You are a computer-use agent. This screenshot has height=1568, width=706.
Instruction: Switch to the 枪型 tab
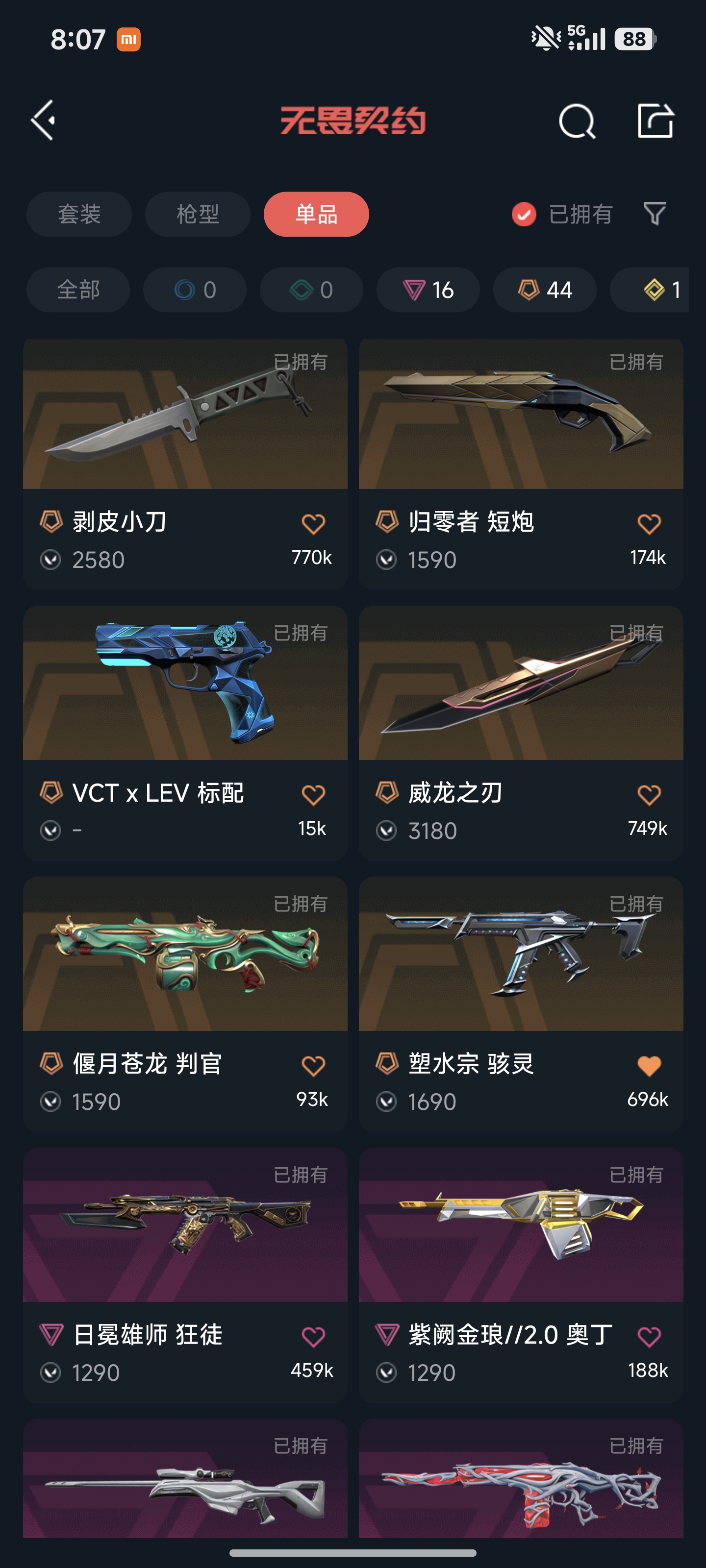click(198, 214)
